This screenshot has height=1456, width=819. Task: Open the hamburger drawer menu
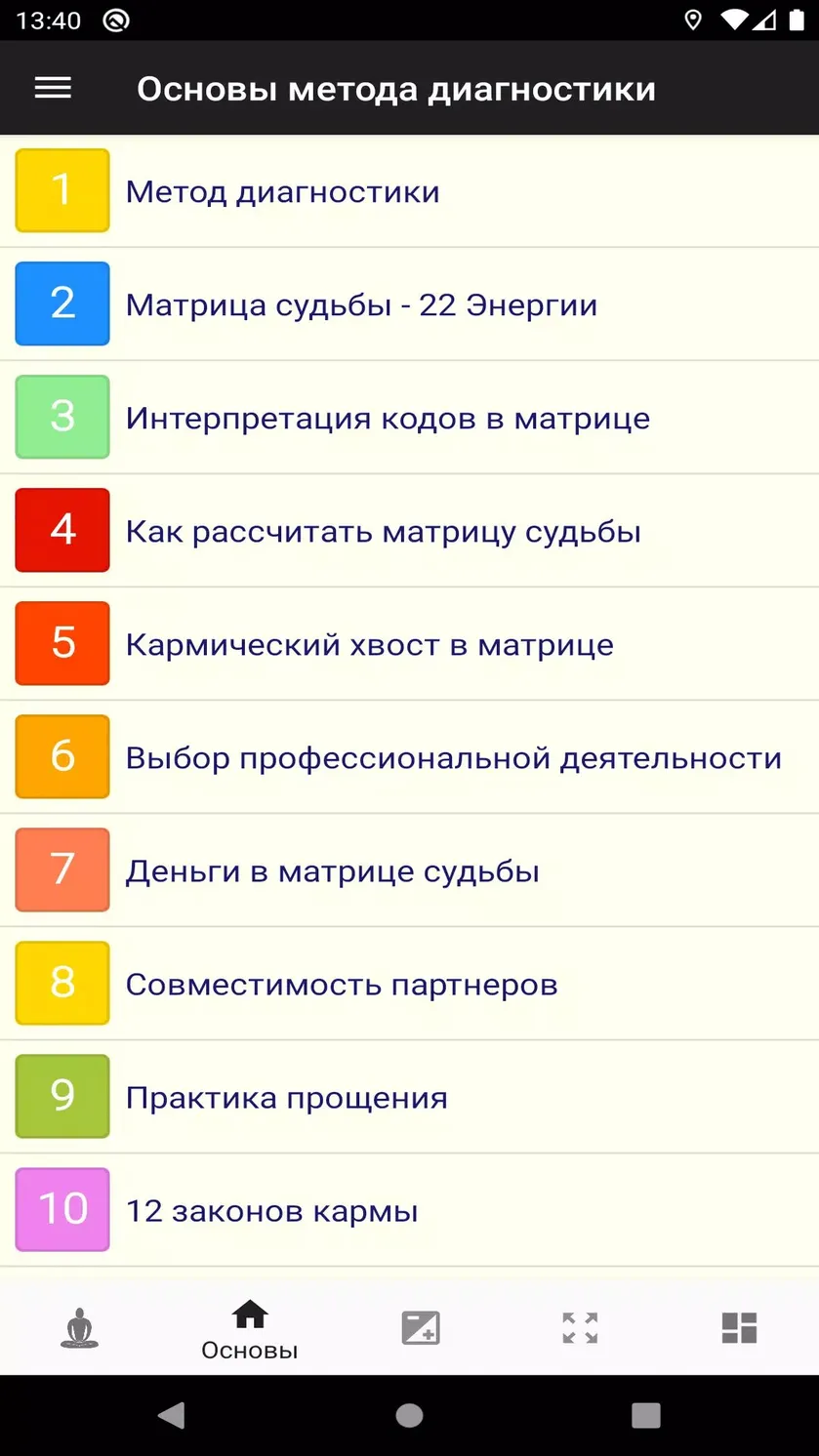click(53, 88)
